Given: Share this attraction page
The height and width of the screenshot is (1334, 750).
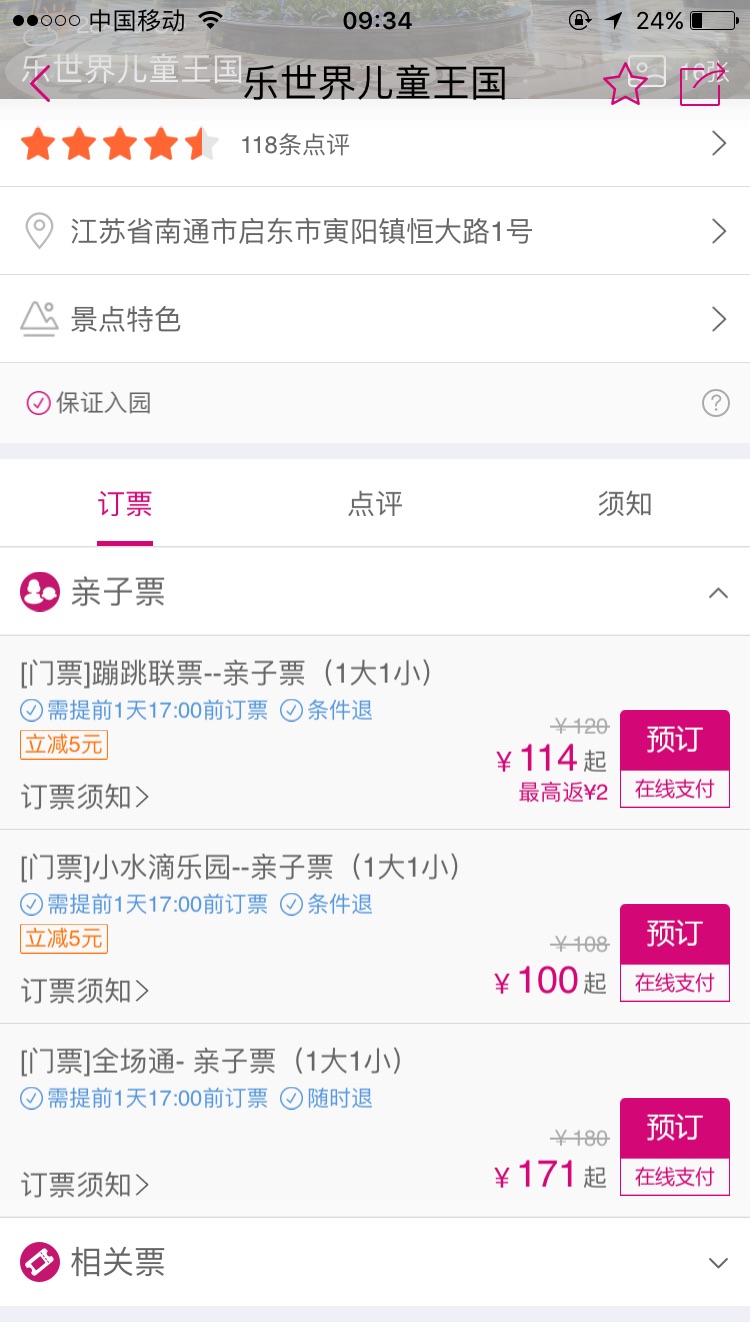Looking at the screenshot, I should pyautogui.click(x=702, y=84).
